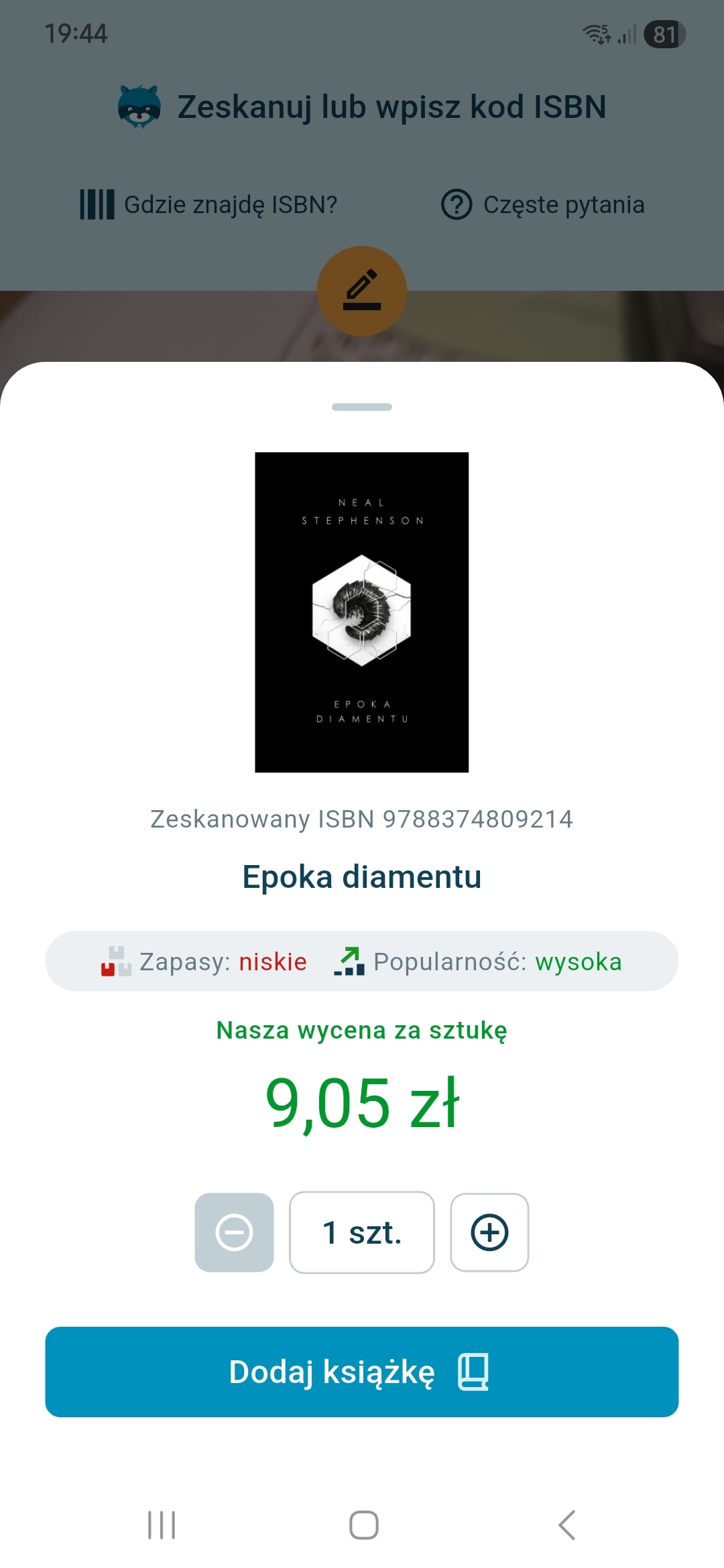The width and height of the screenshot is (724, 1568).
Task: Open manual ISBN entry pencil button
Action: click(362, 290)
